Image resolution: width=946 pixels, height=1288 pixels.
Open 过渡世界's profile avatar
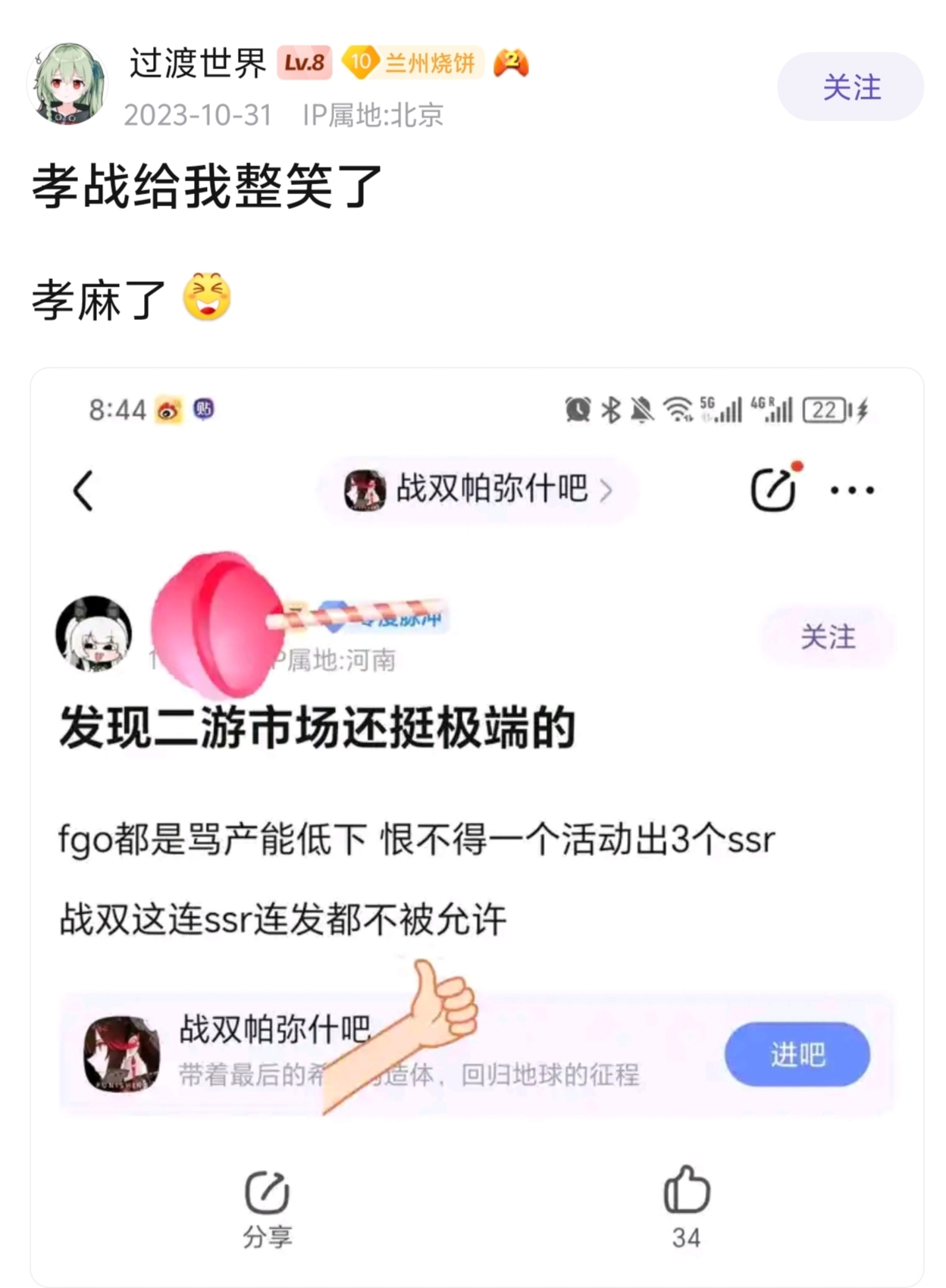[x=67, y=84]
